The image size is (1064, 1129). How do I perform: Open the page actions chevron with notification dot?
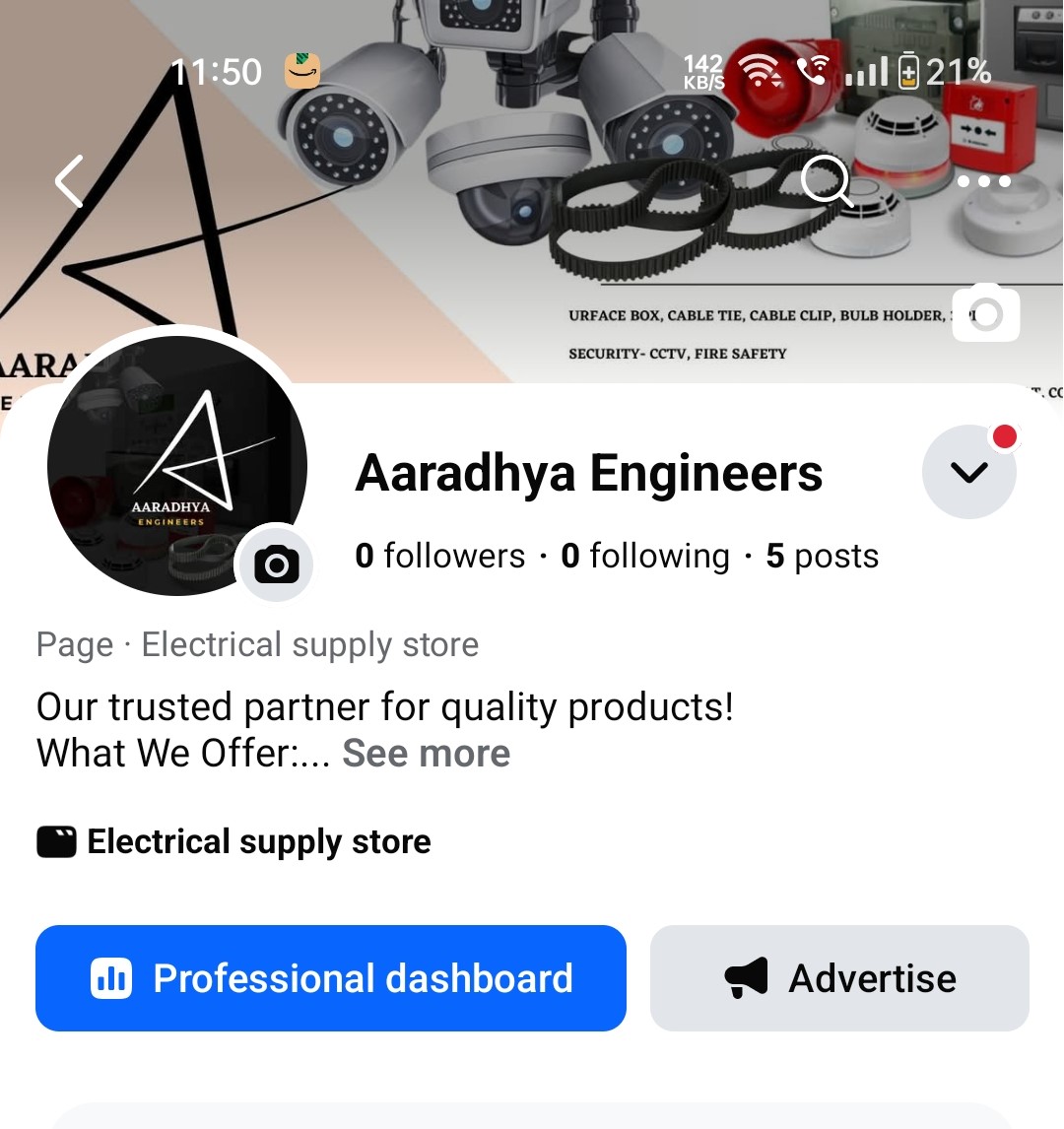(x=968, y=472)
